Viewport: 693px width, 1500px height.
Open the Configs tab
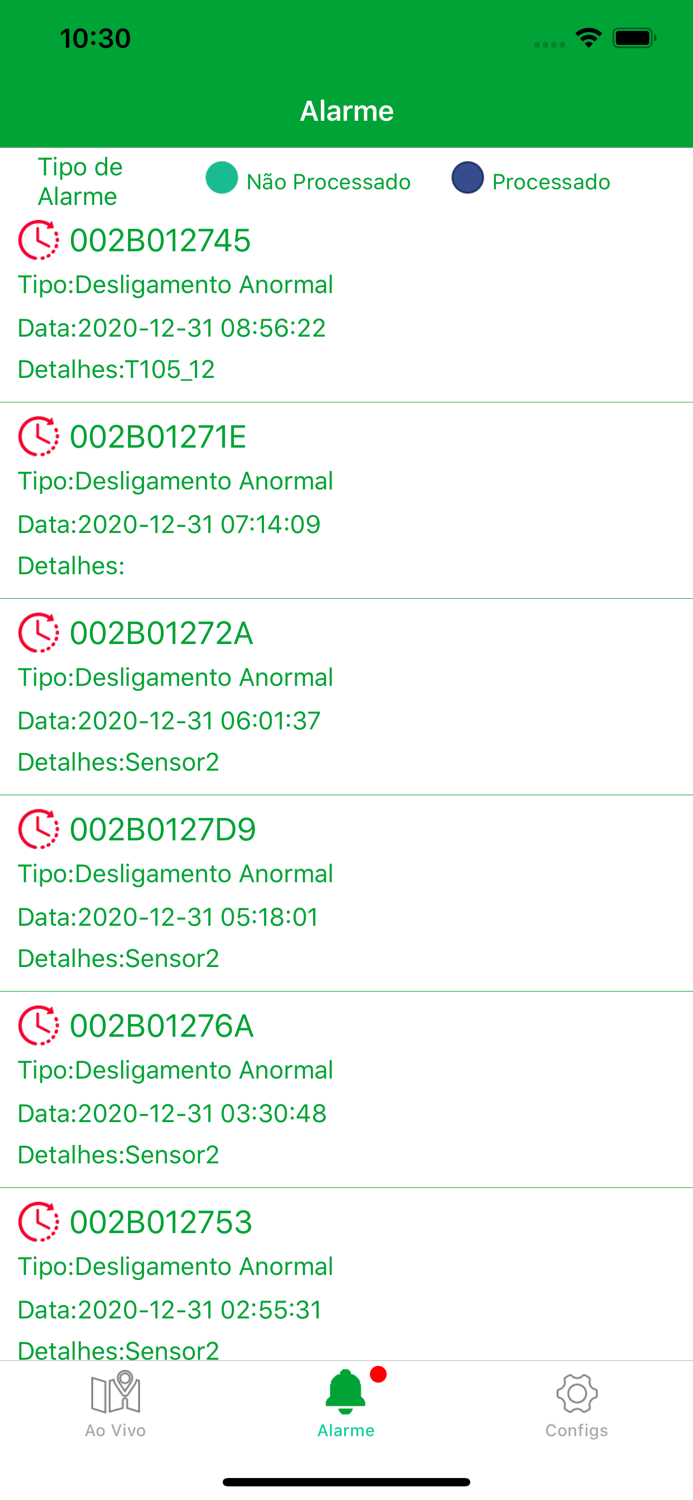[x=576, y=1405]
